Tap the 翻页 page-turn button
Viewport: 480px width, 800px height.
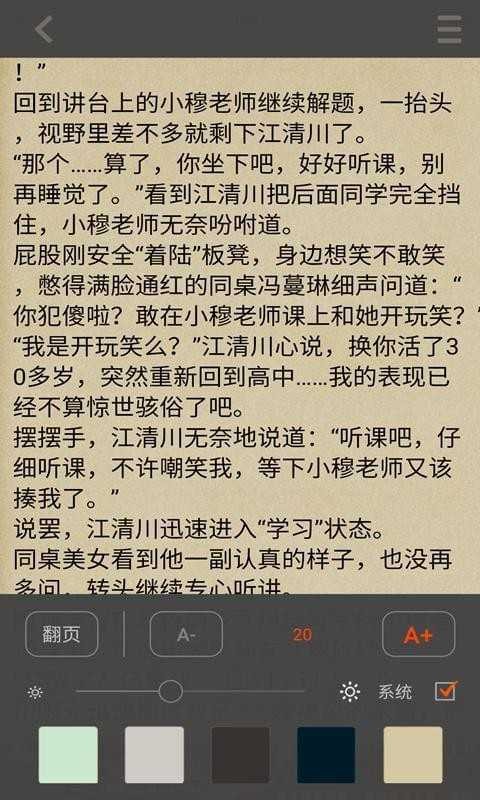pos(61,634)
